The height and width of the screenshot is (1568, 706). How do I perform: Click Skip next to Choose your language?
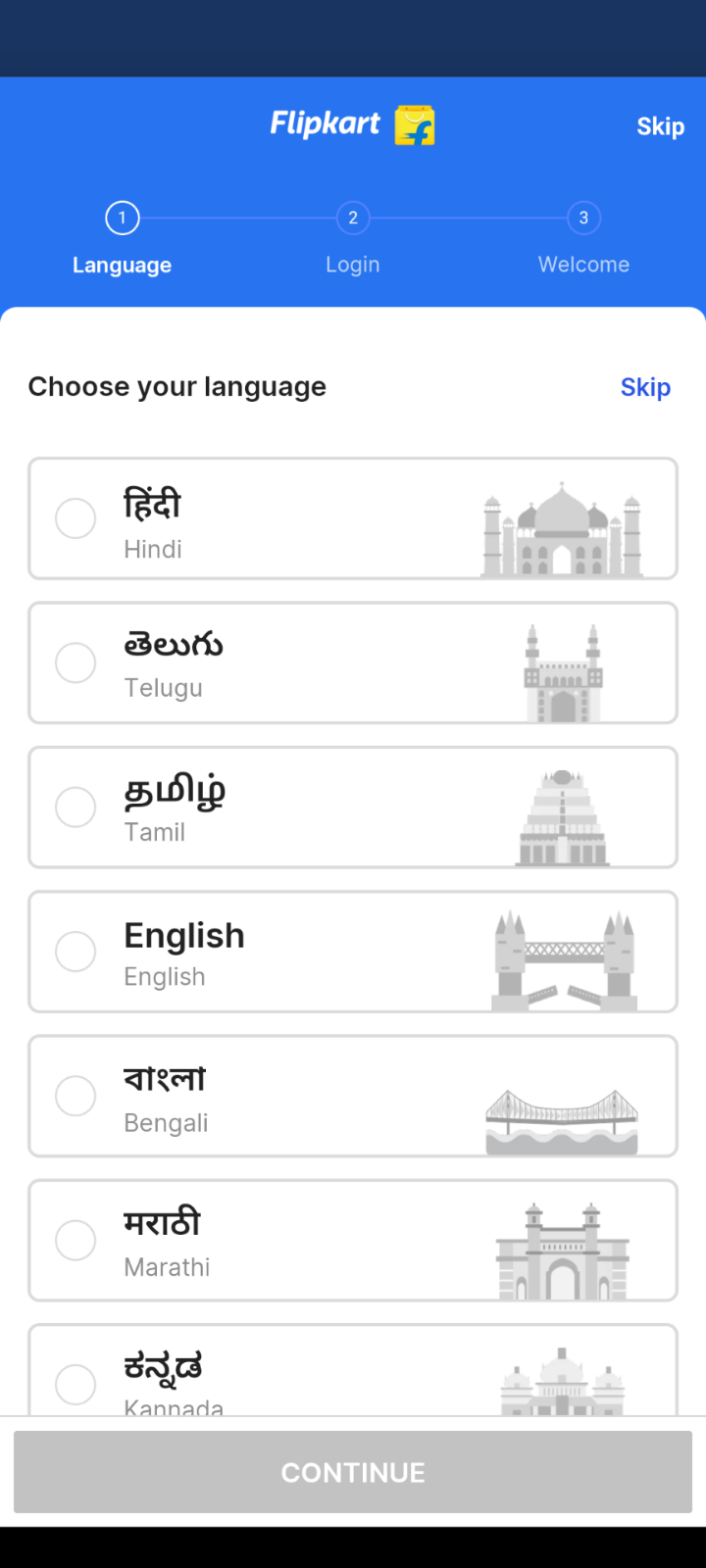tap(645, 386)
